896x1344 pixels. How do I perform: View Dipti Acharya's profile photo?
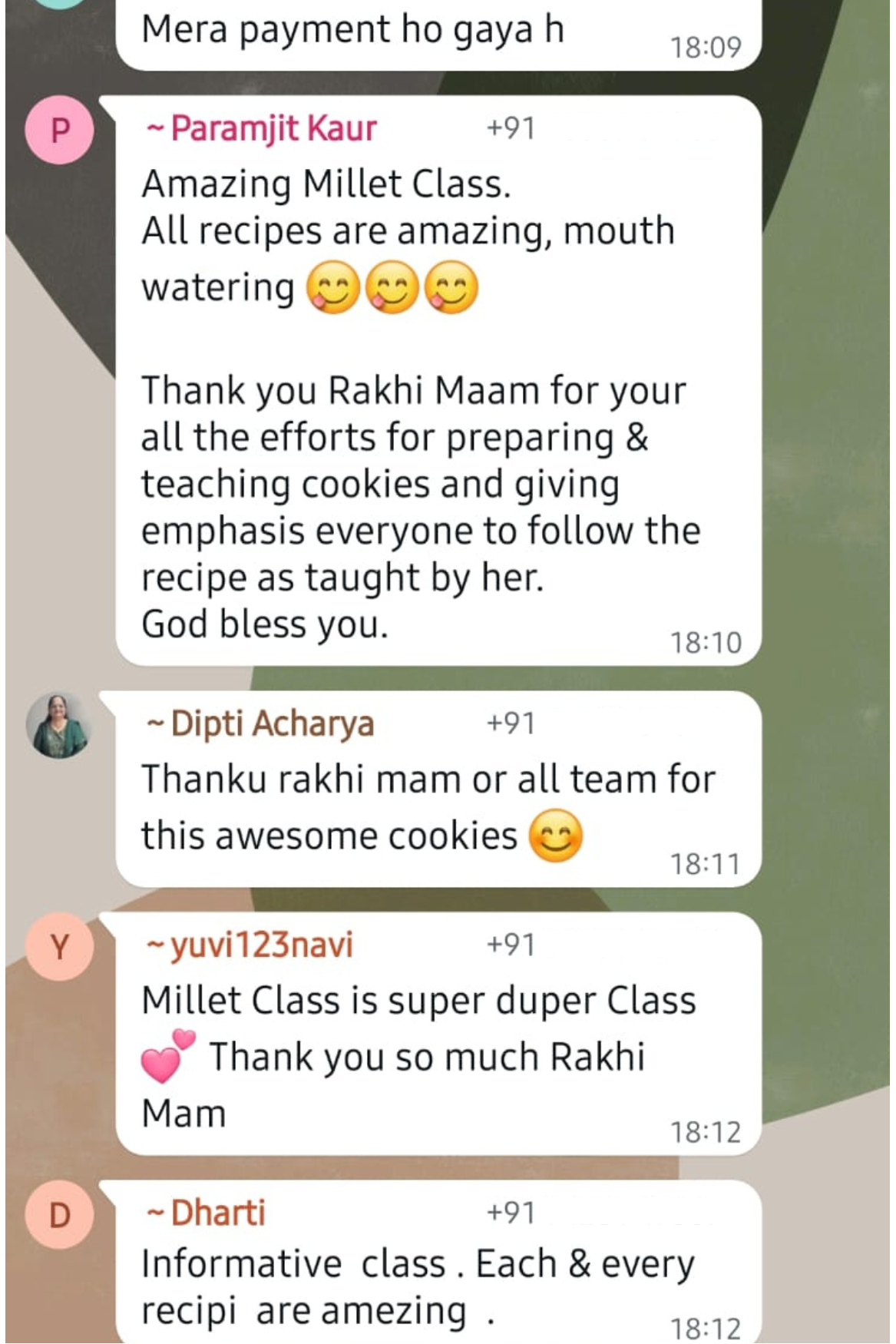click(x=59, y=725)
